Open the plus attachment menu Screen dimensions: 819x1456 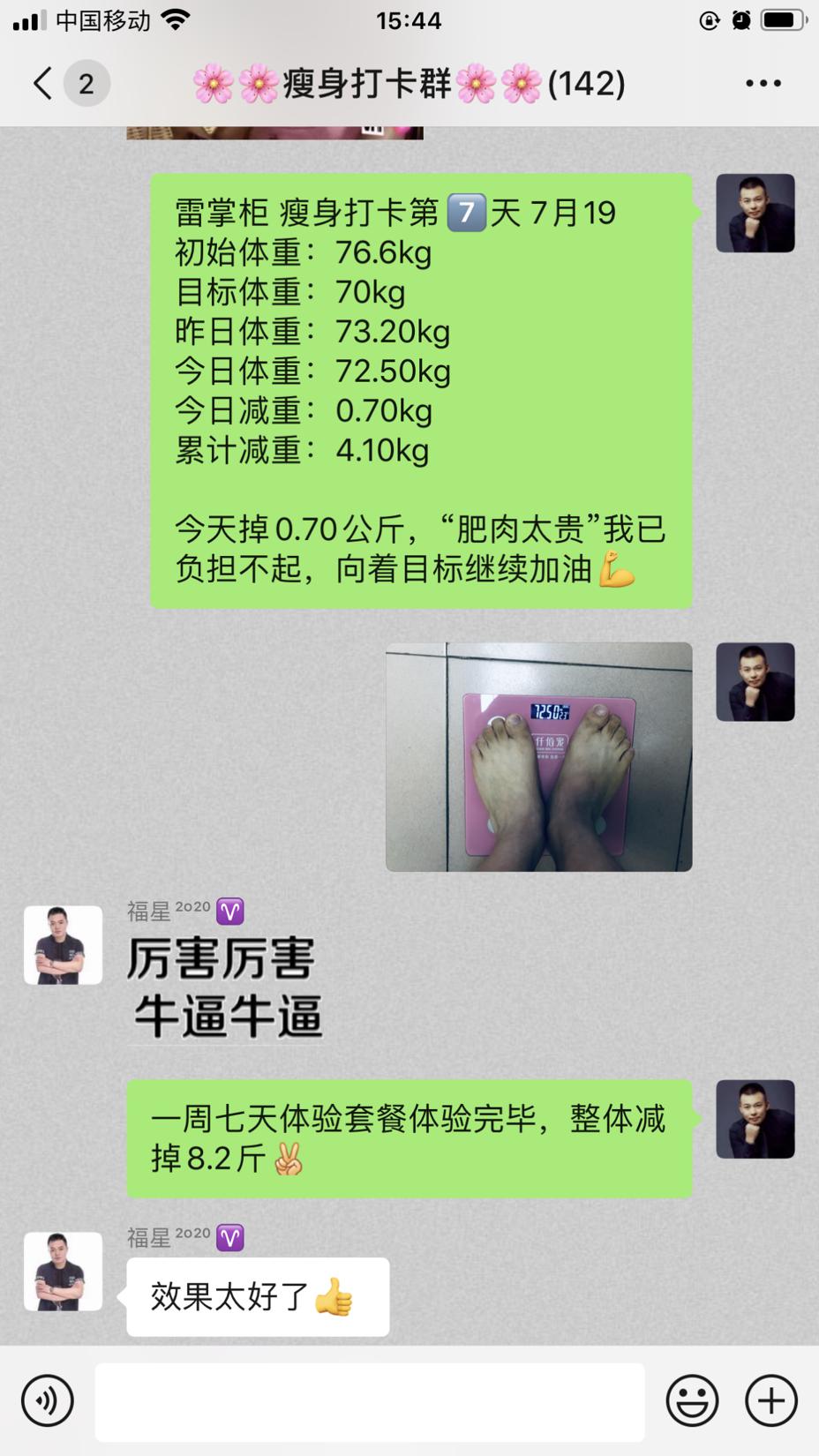click(x=771, y=1400)
